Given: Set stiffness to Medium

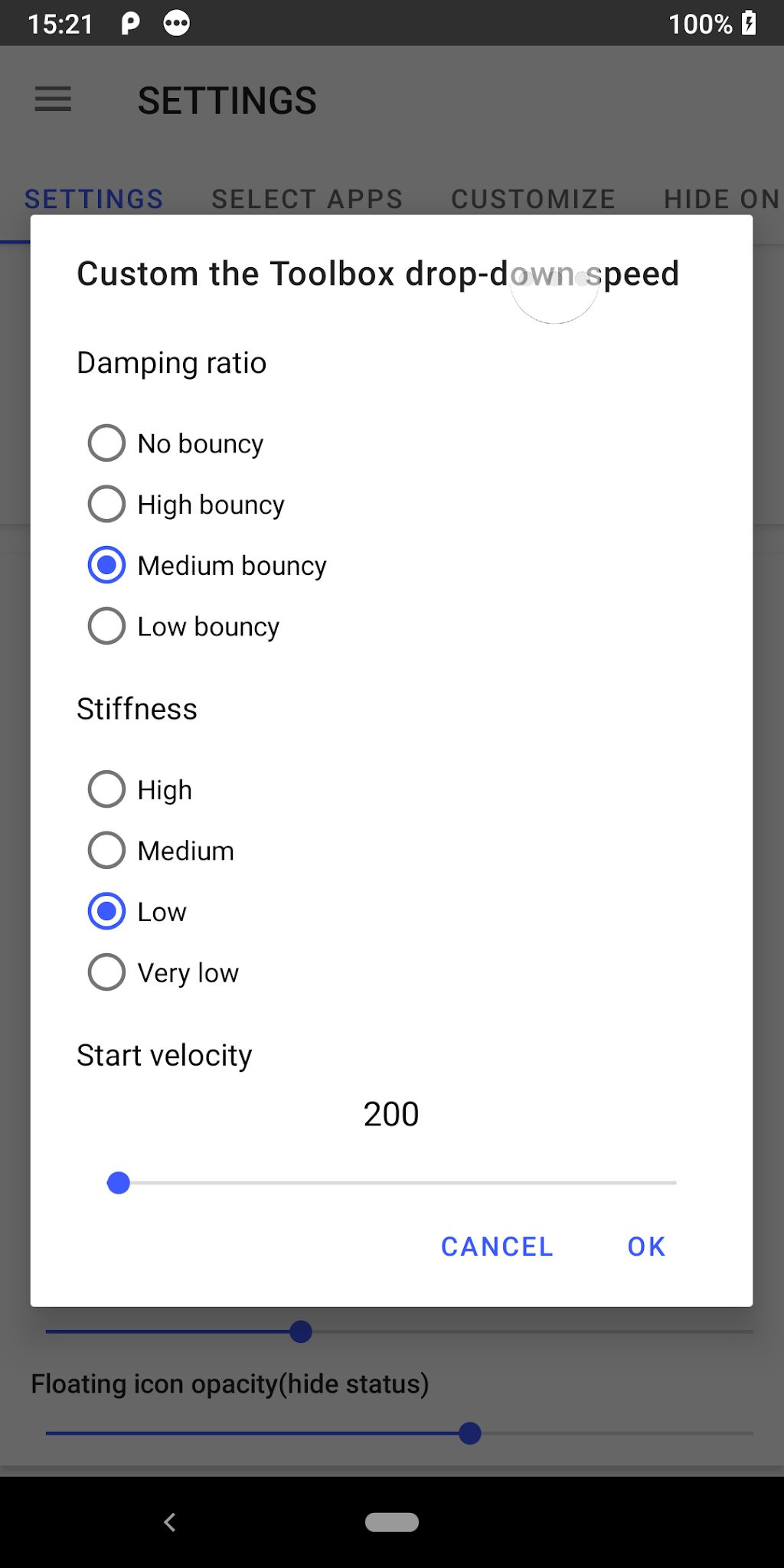Looking at the screenshot, I should (x=106, y=851).
